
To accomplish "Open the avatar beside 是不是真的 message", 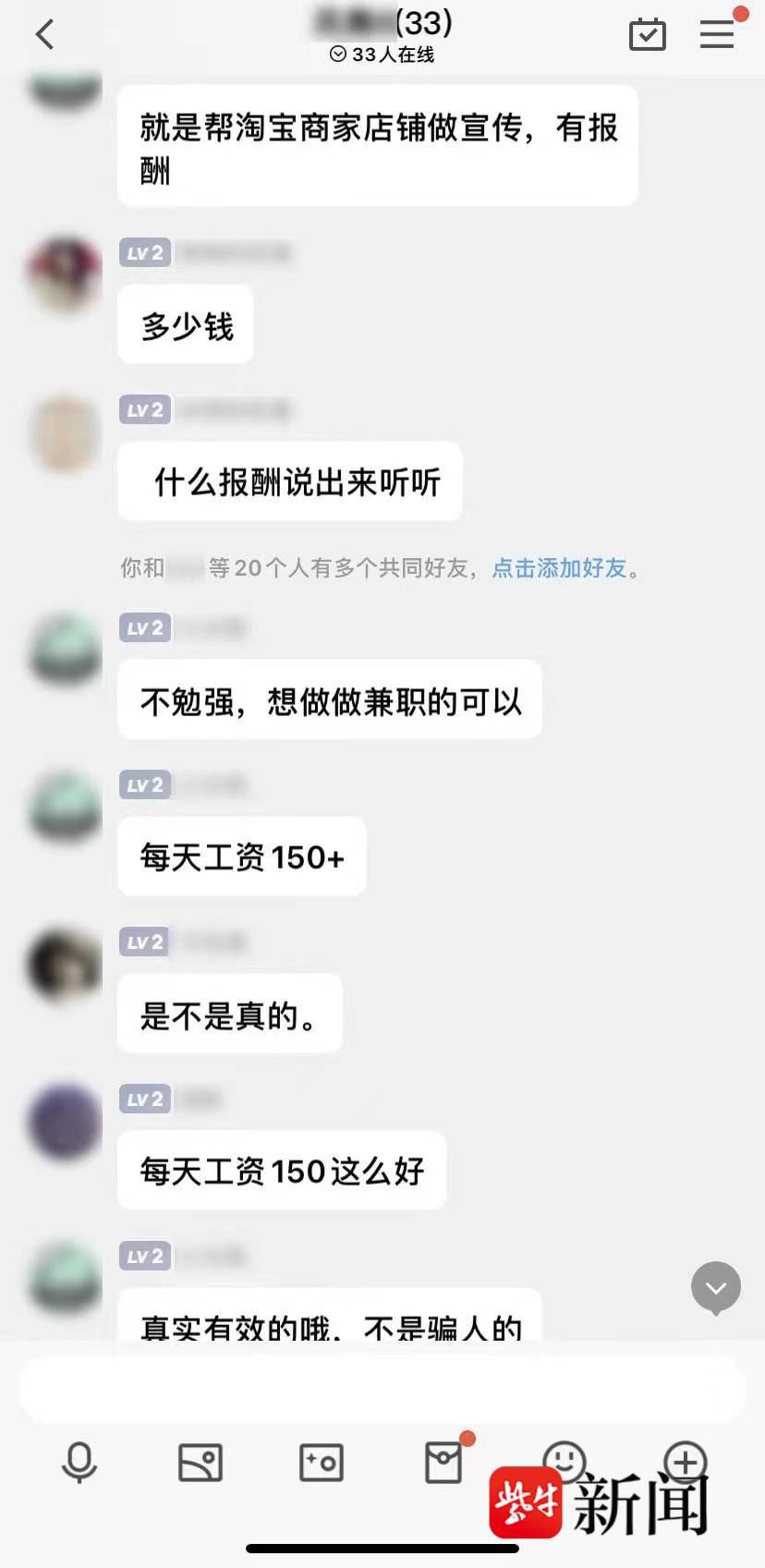I will 65,965.
